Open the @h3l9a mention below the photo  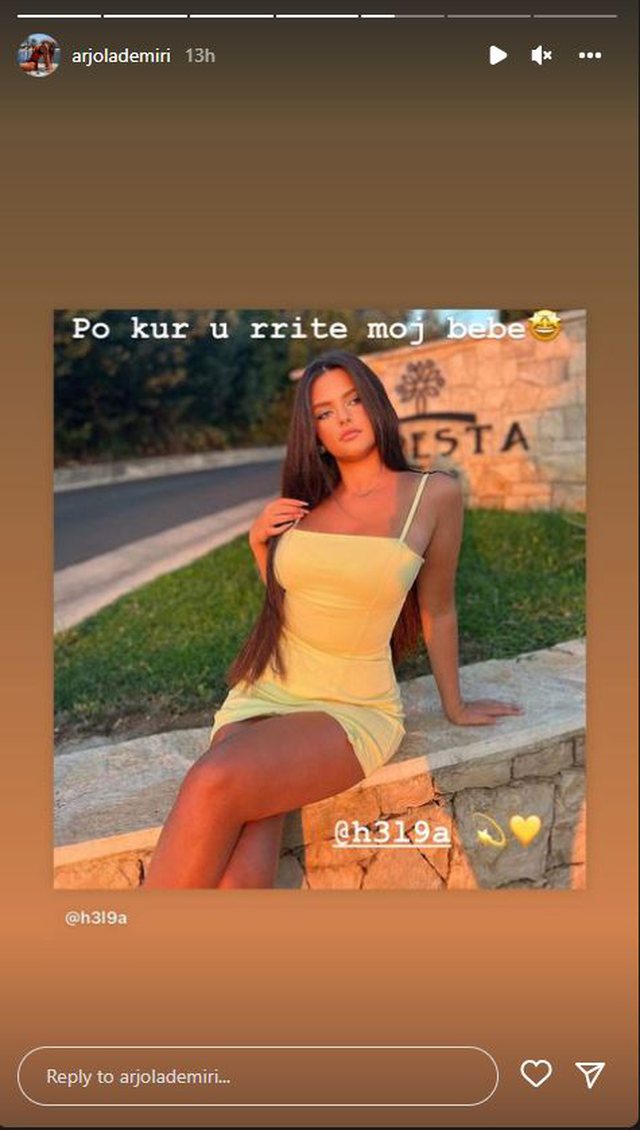pyautogui.click(x=96, y=918)
